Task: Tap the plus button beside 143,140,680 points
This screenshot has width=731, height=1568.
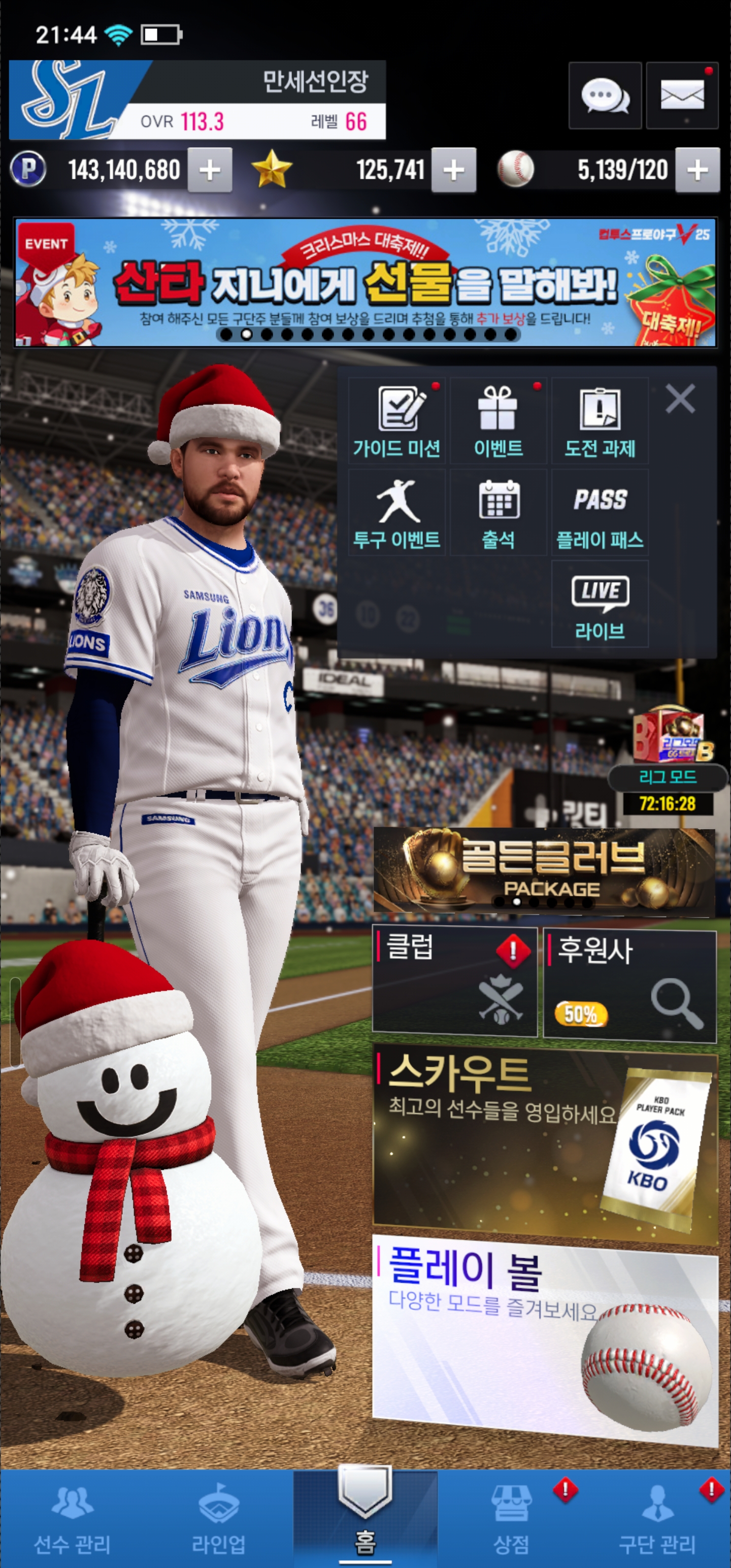Action: [209, 171]
